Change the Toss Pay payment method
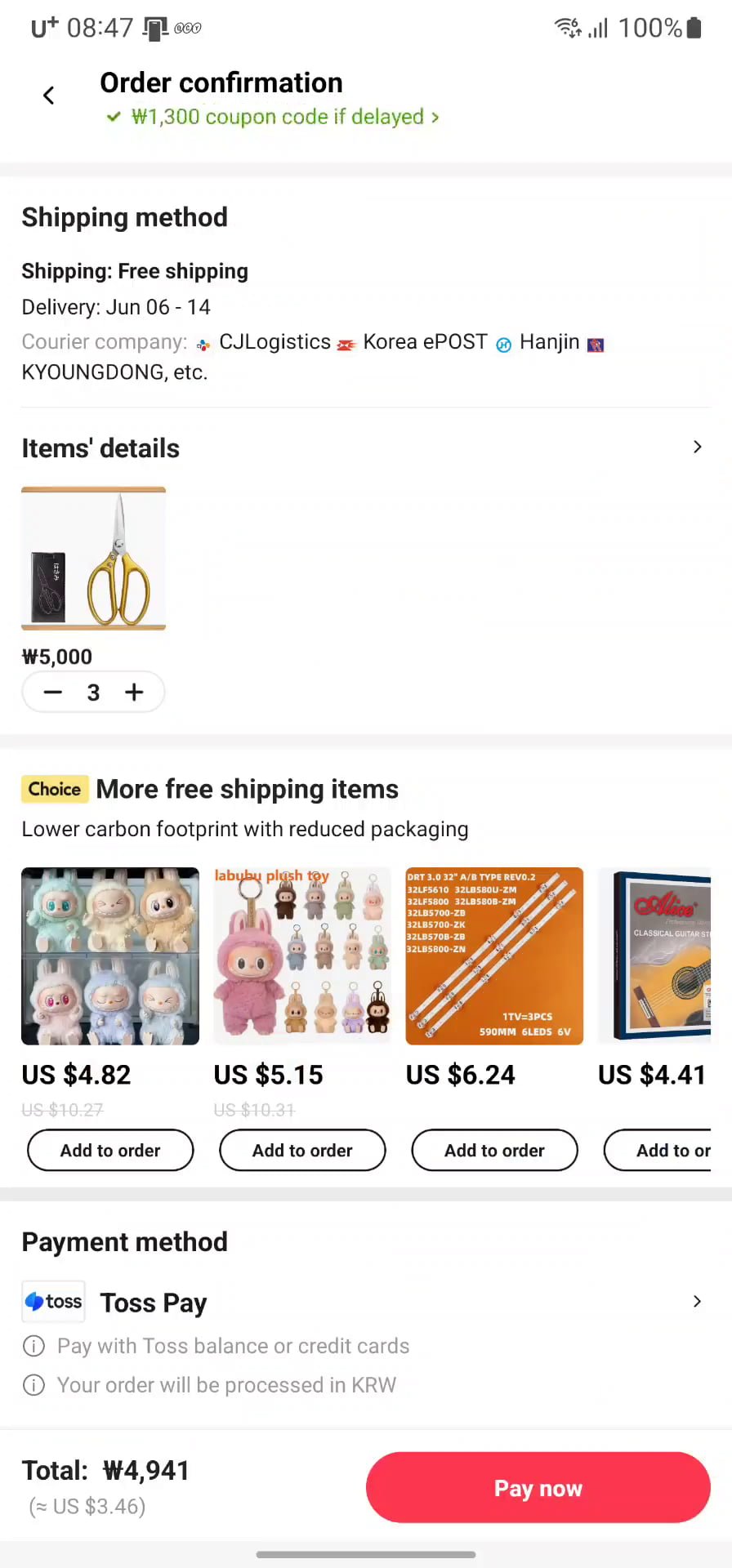 696,1302
